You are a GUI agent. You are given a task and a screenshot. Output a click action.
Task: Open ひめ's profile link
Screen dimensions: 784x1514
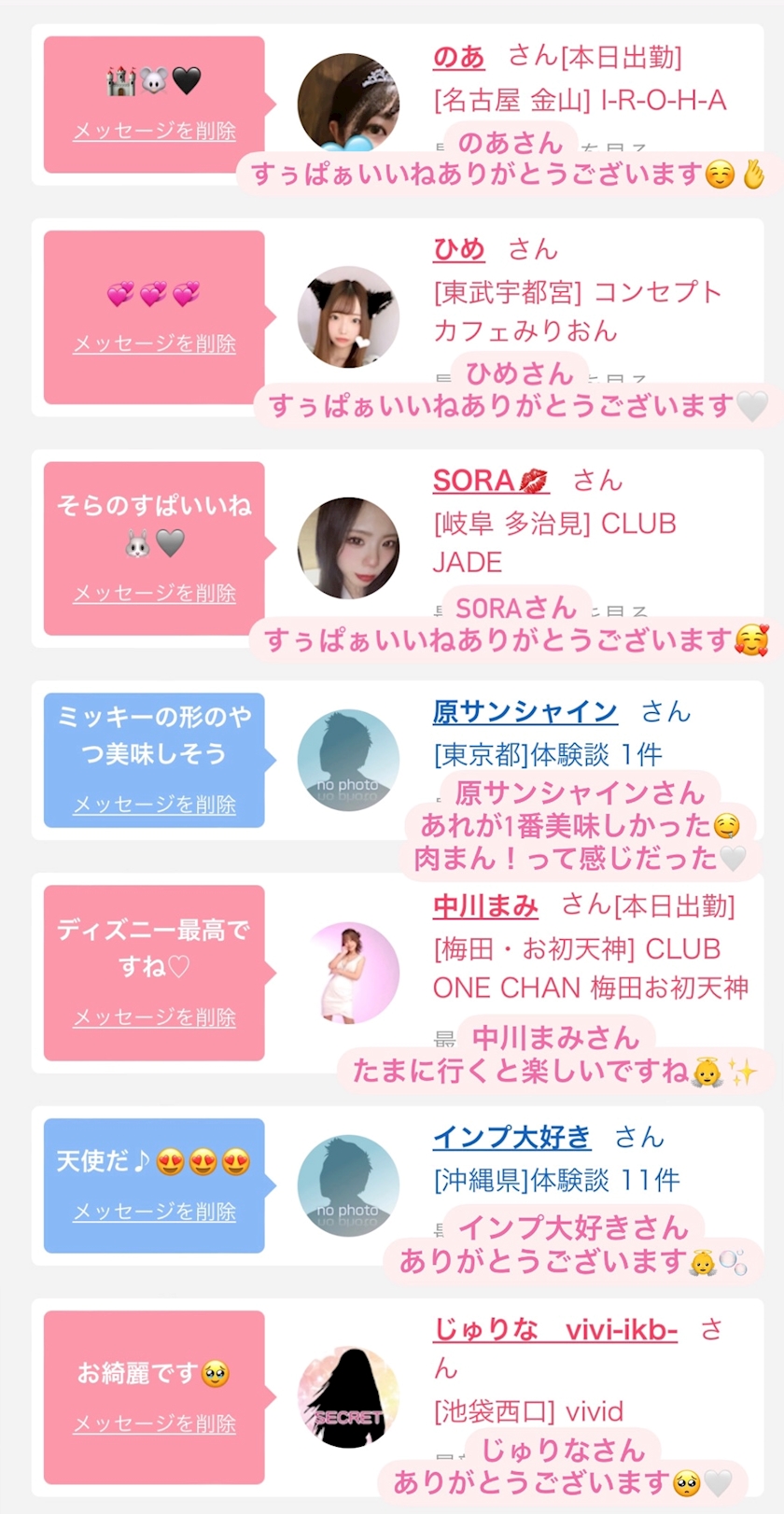[458, 249]
